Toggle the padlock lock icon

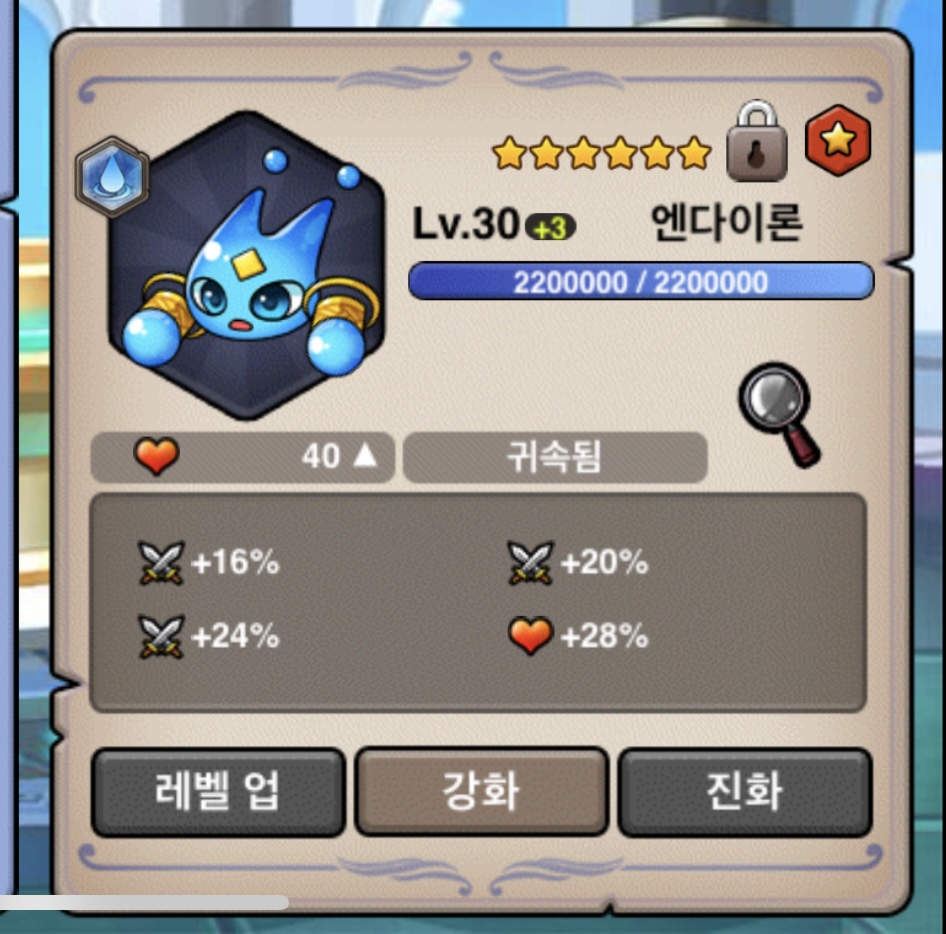756,143
